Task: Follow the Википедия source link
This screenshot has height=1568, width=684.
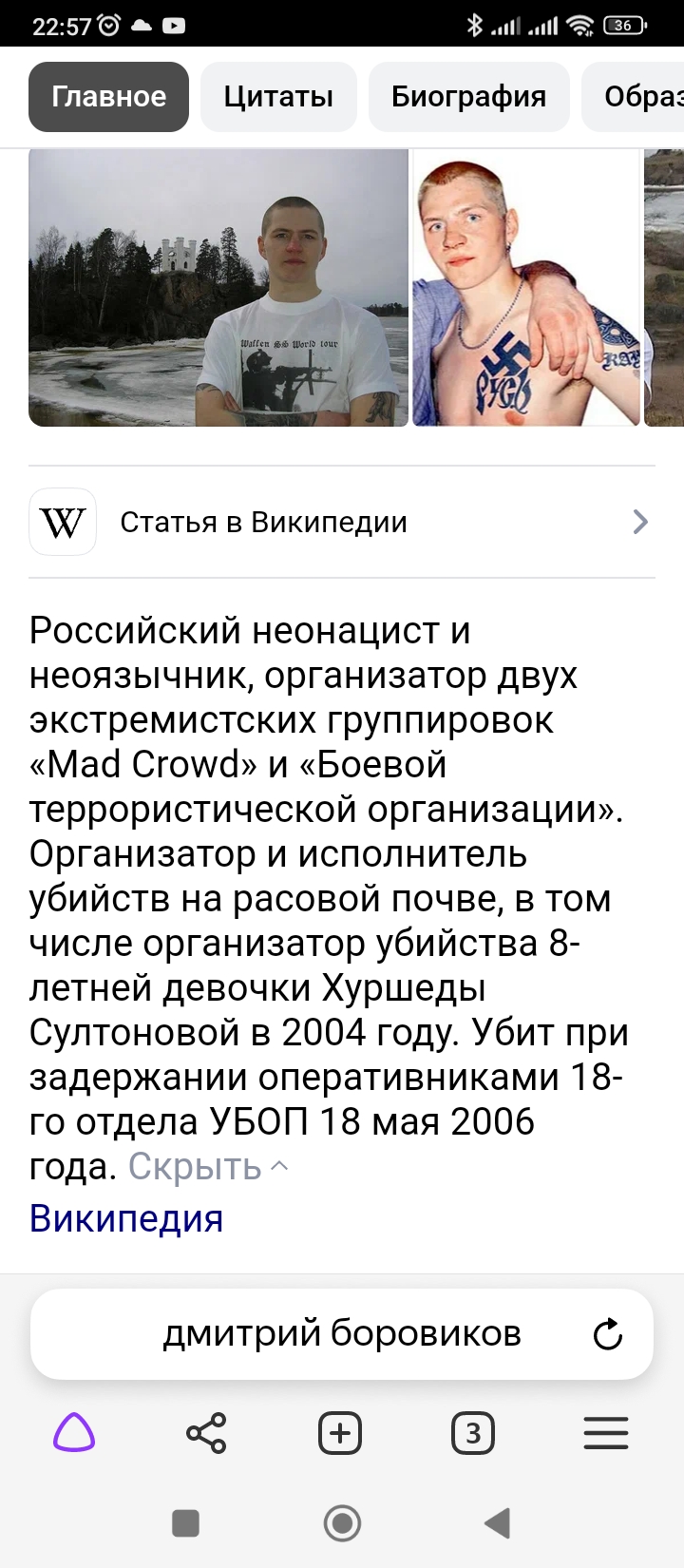Action: [126, 1218]
